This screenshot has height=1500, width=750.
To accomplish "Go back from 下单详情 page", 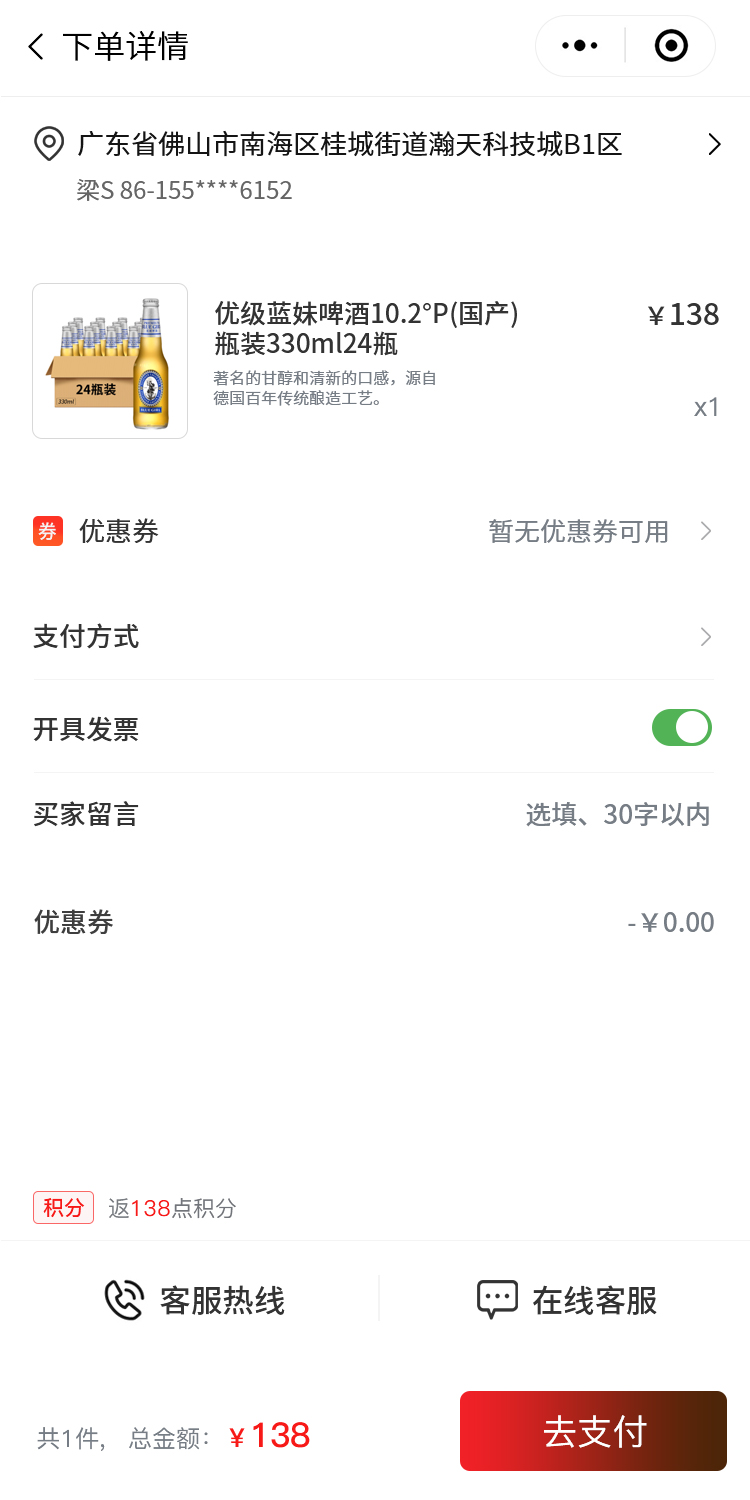I will click(x=37, y=47).
